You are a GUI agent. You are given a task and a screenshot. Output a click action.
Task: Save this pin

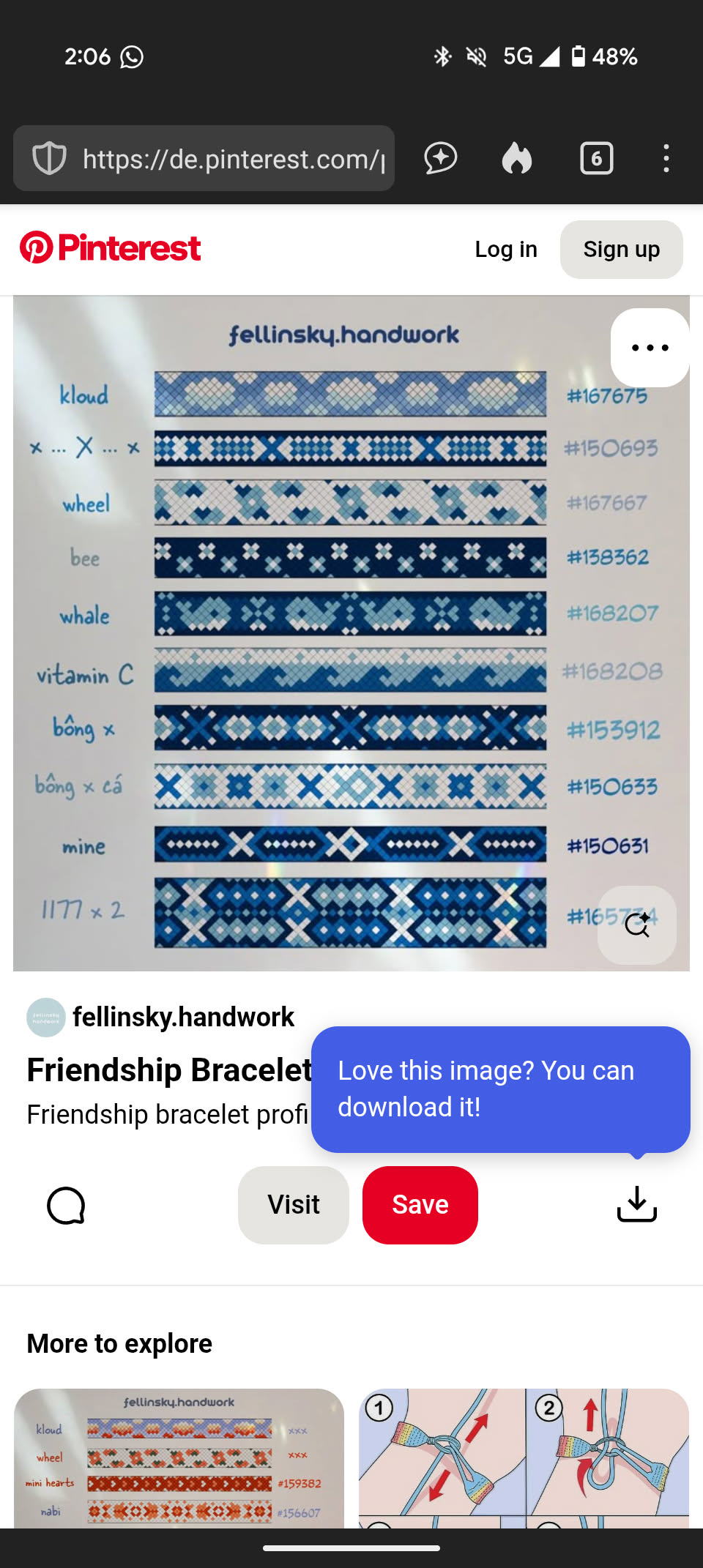pos(420,1205)
